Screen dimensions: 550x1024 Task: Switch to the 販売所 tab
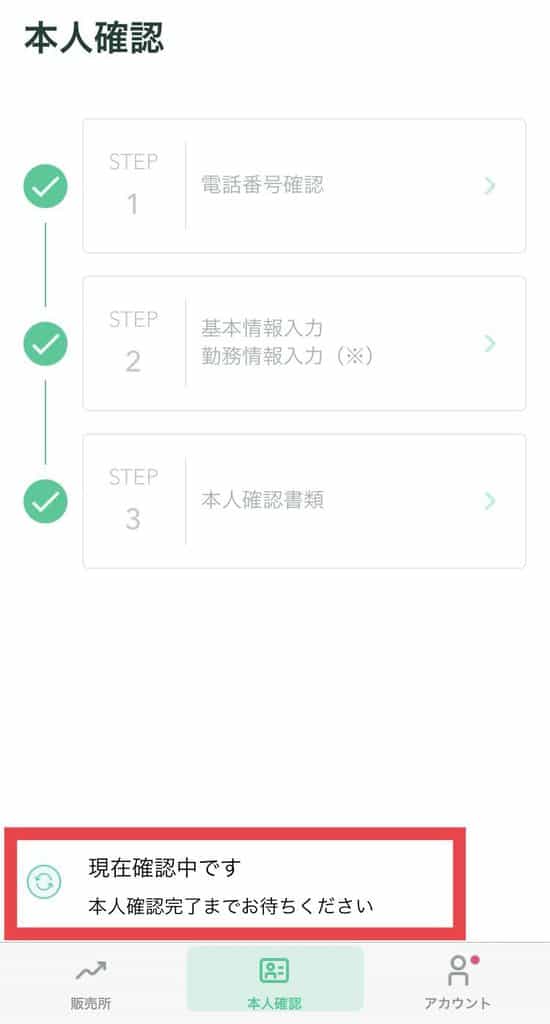[91, 984]
